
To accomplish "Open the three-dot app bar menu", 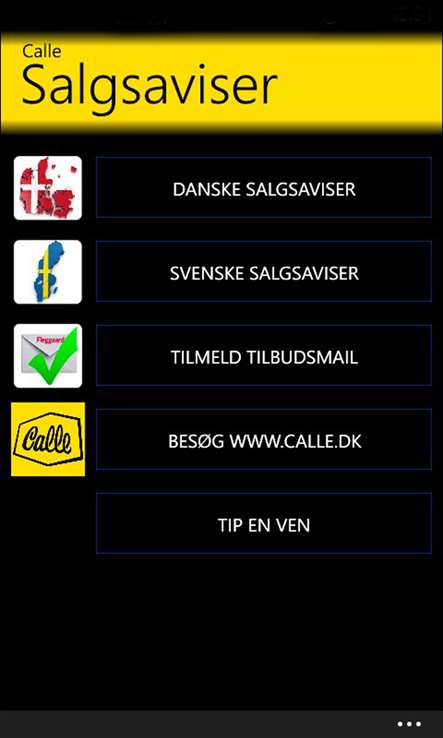I will pyautogui.click(x=409, y=724).
